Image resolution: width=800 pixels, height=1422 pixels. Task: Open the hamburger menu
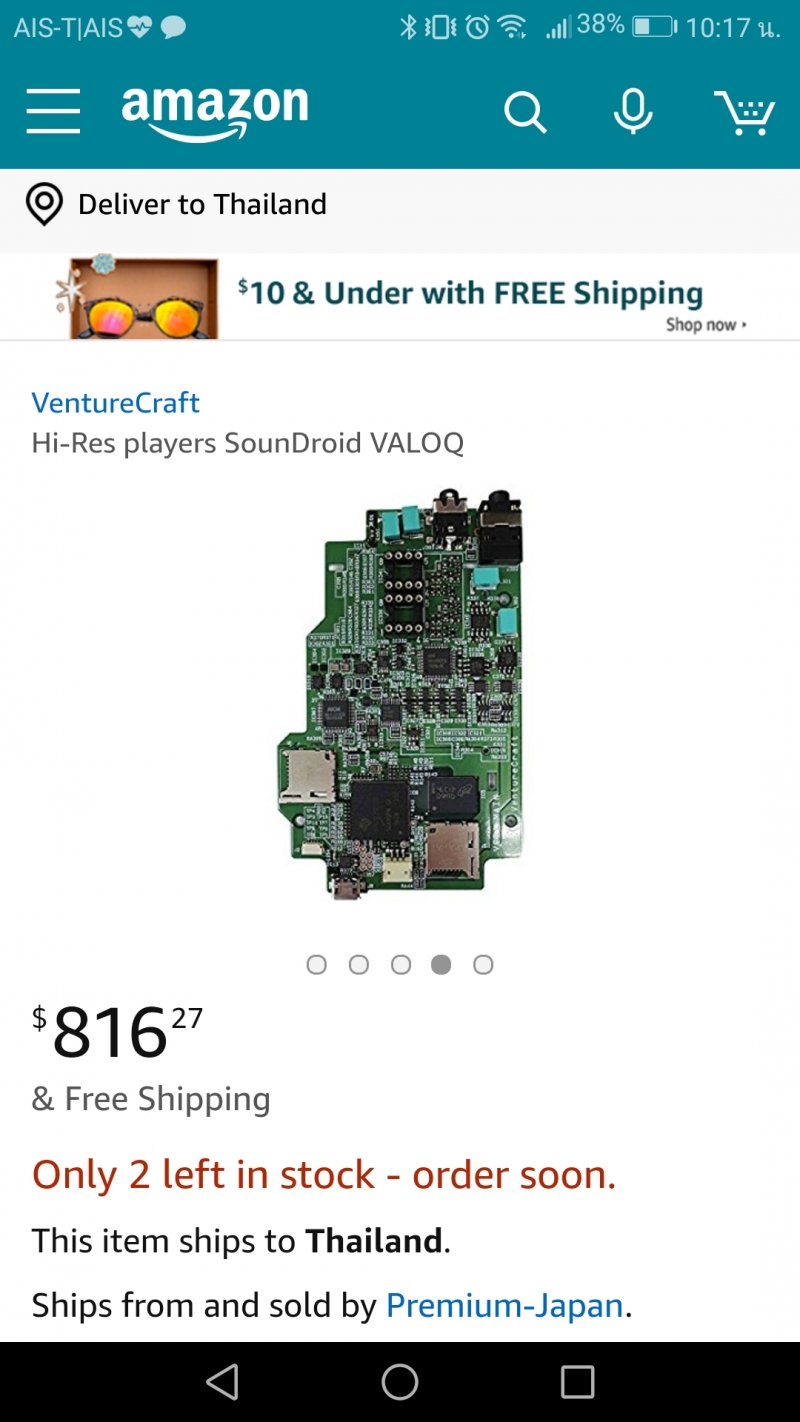pyautogui.click(x=53, y=111)
